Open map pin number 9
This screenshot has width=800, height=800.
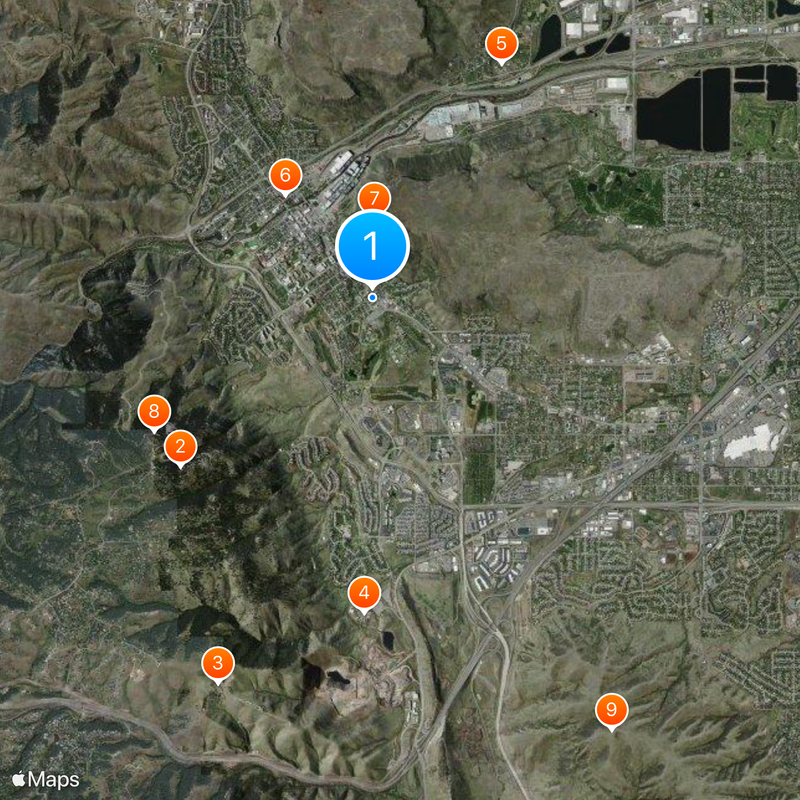[x=611, y=710]
